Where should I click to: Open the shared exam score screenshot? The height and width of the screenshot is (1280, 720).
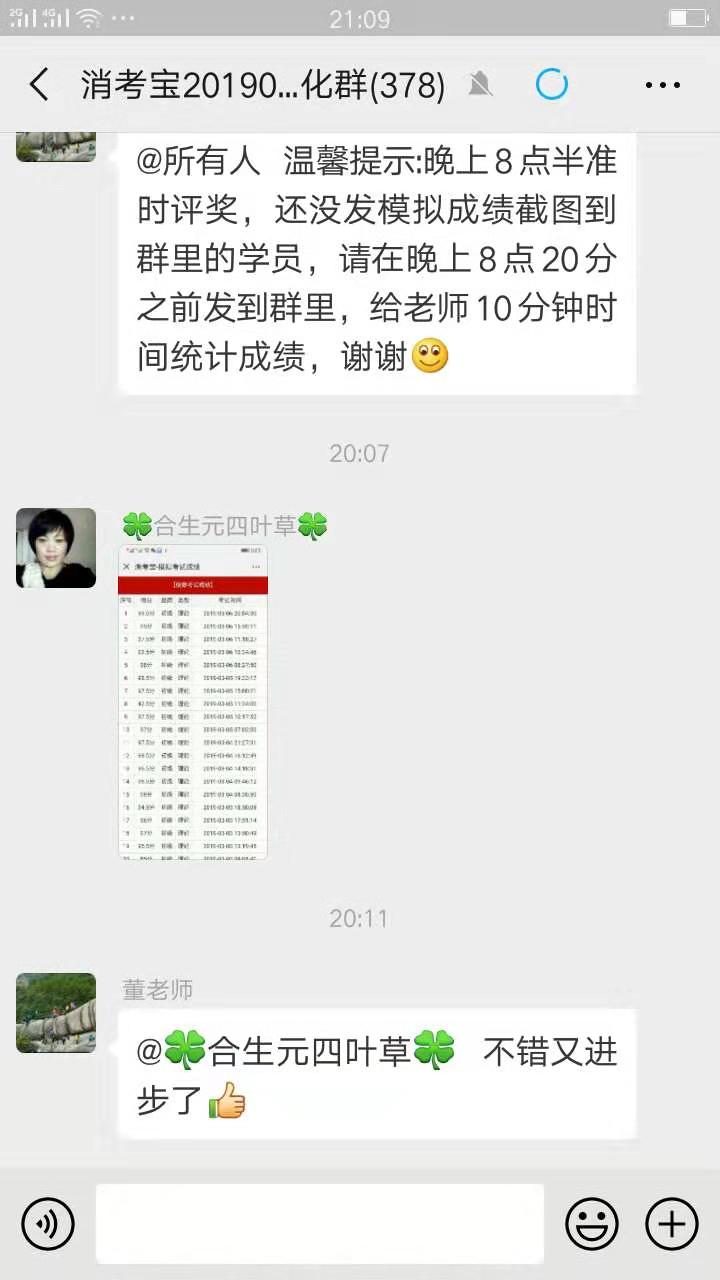coord(193,702)
